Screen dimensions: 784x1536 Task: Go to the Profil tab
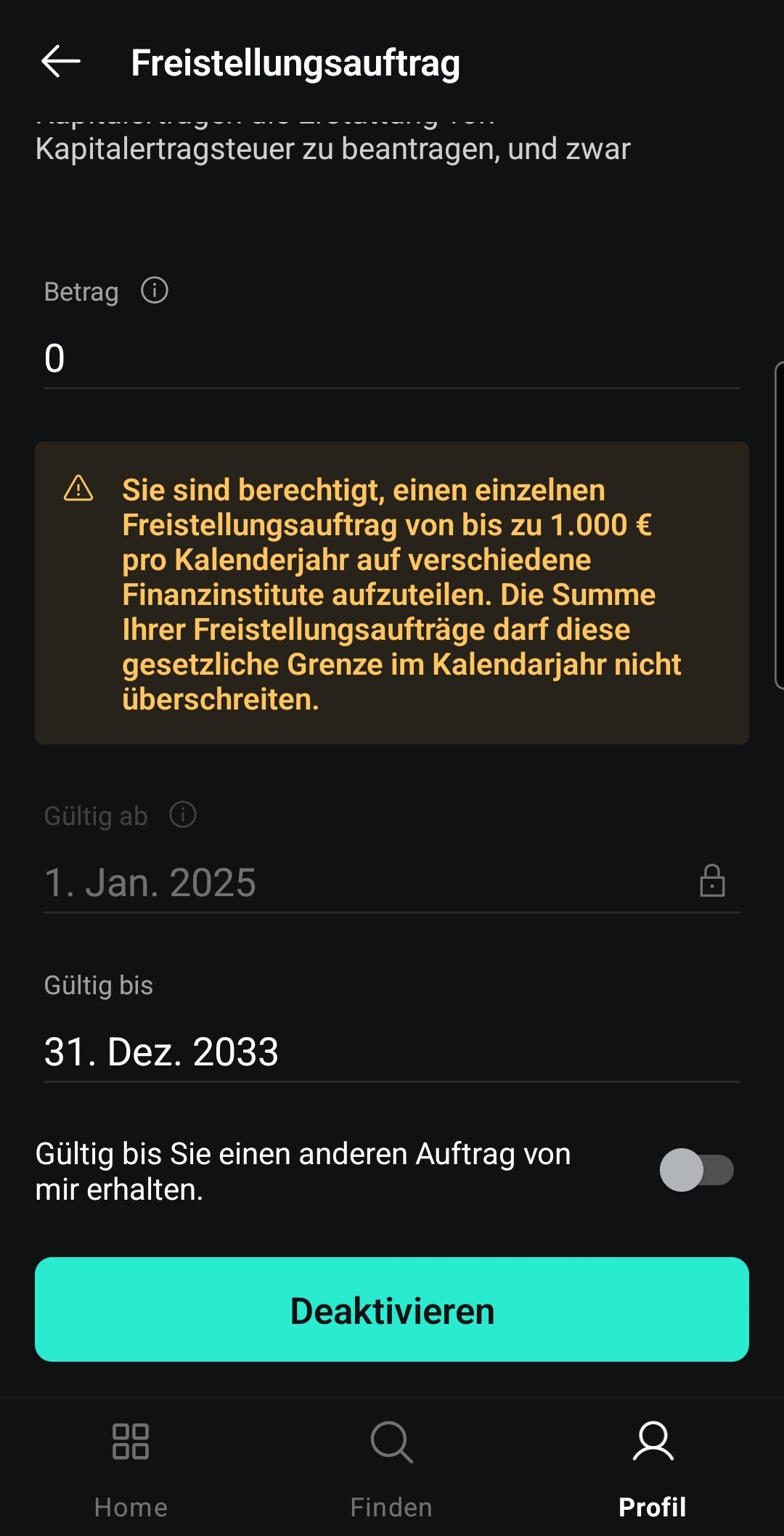click(x=653, y=1468)
